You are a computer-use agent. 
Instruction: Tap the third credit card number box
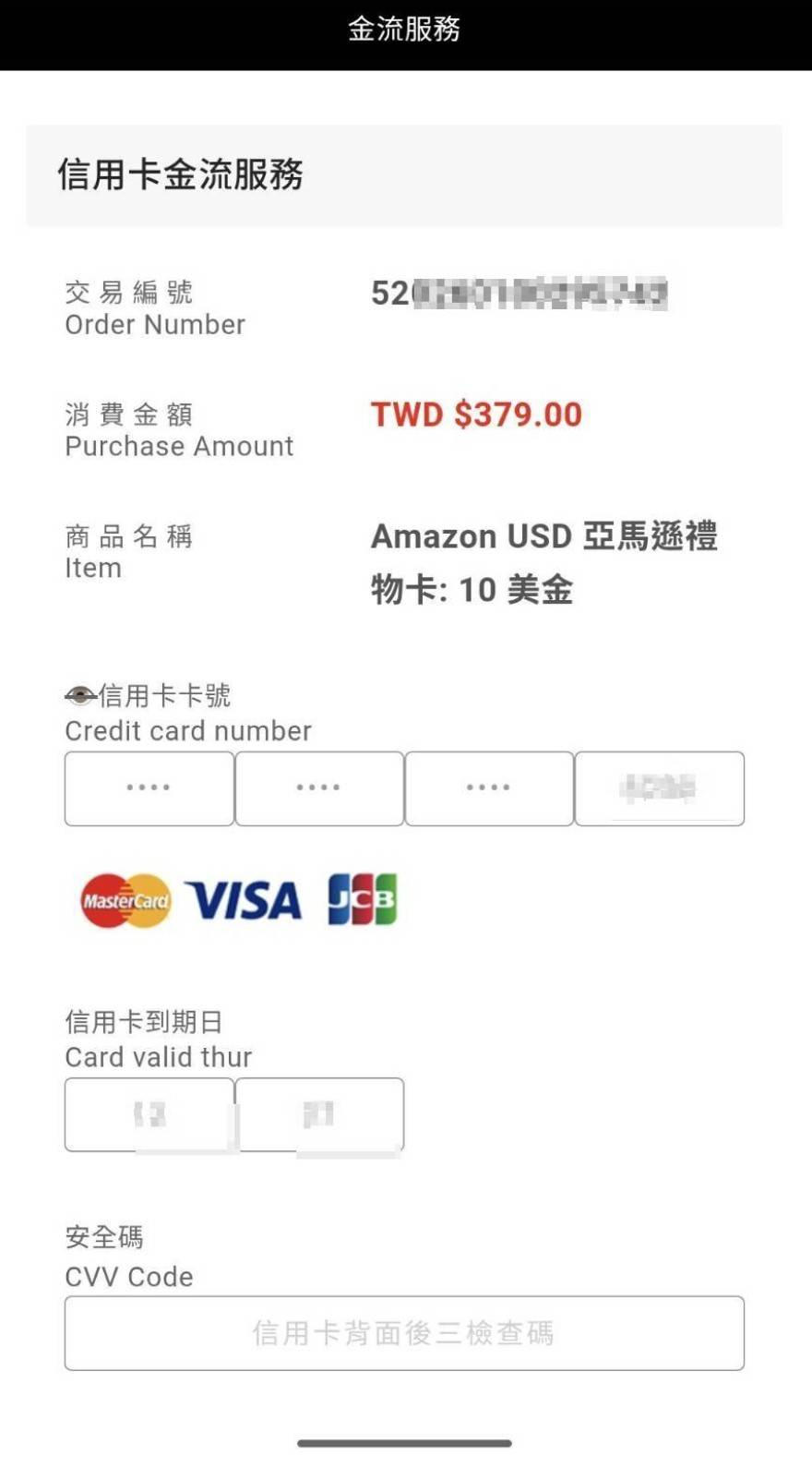(x=489, y=788)
